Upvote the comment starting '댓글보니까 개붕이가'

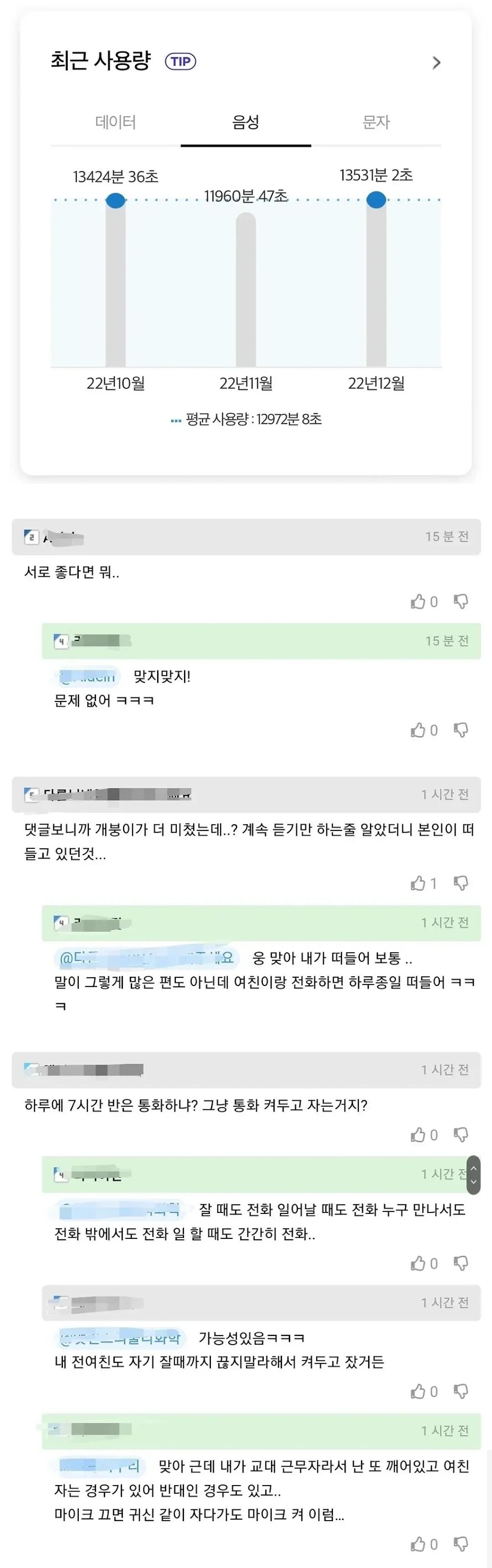tap(418, 883)
